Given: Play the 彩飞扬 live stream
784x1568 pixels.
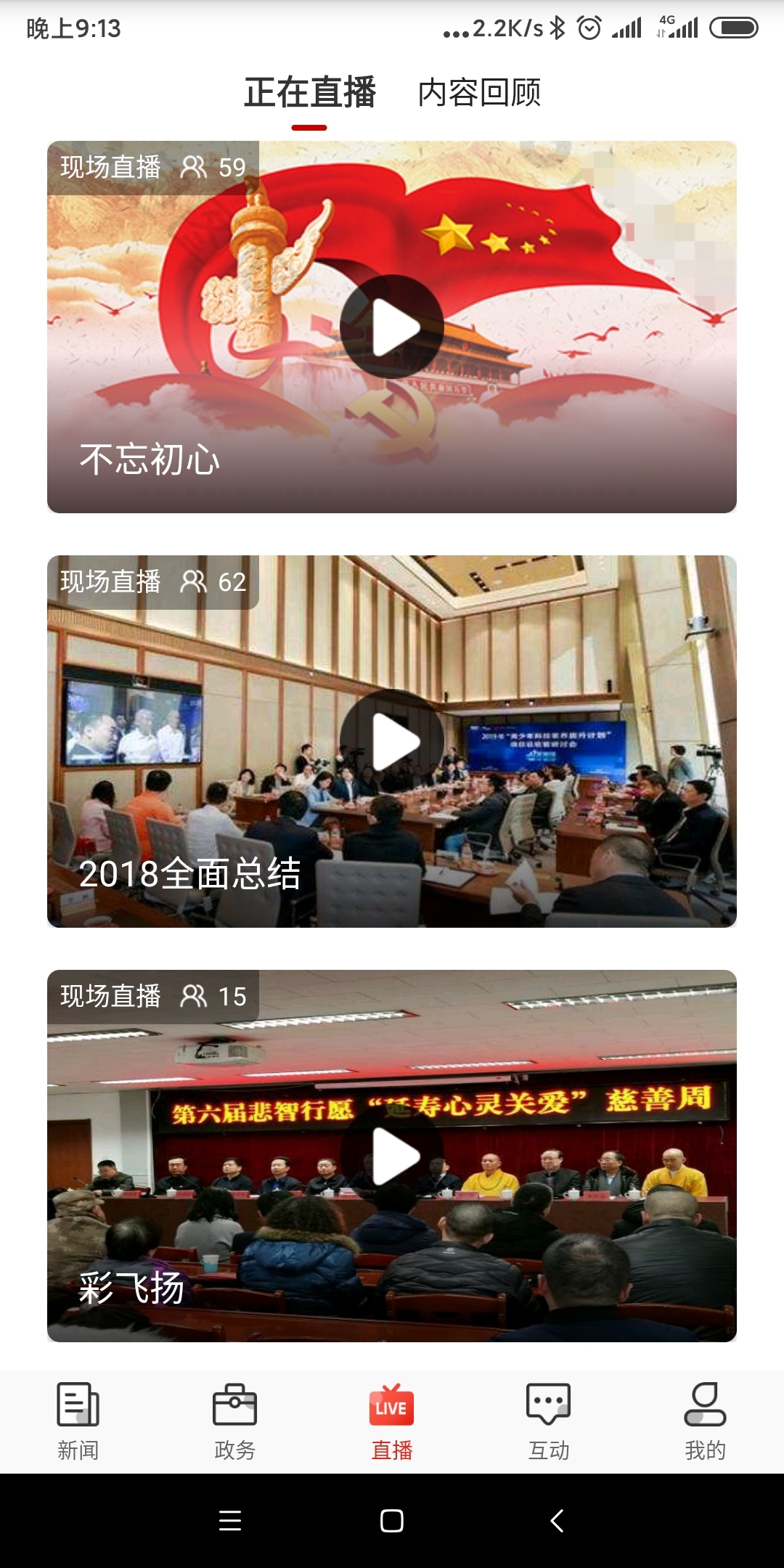Looking at the screenshot, I should pyautogui.click(x=392, y=1156).
